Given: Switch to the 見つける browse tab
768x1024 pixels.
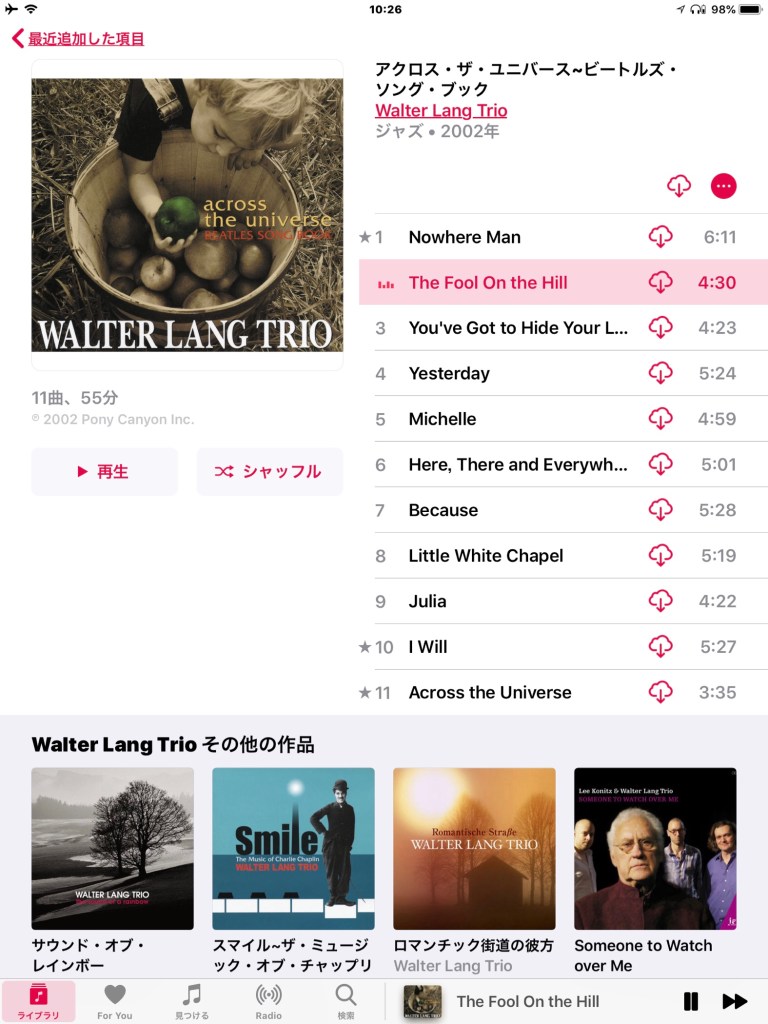Looking at the screenshot, I should (x=191, y=1001).
